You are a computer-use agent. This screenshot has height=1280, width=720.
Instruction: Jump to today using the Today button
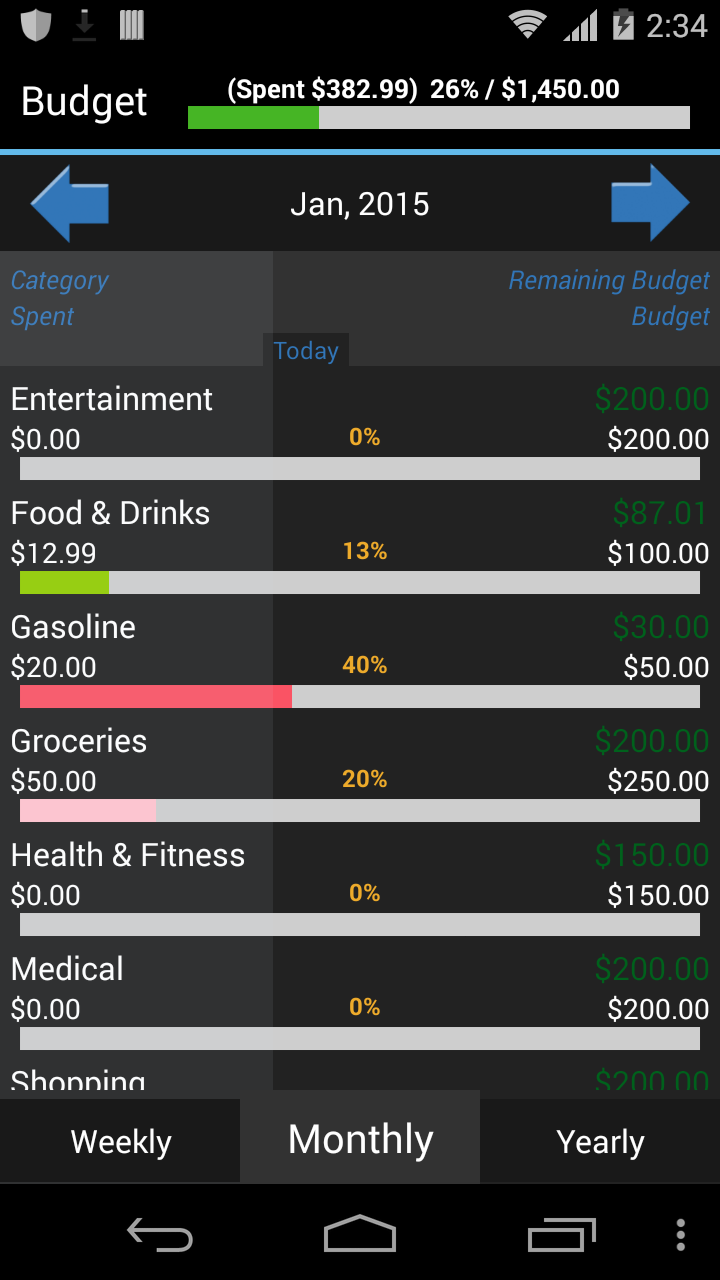tap(306, 350)
